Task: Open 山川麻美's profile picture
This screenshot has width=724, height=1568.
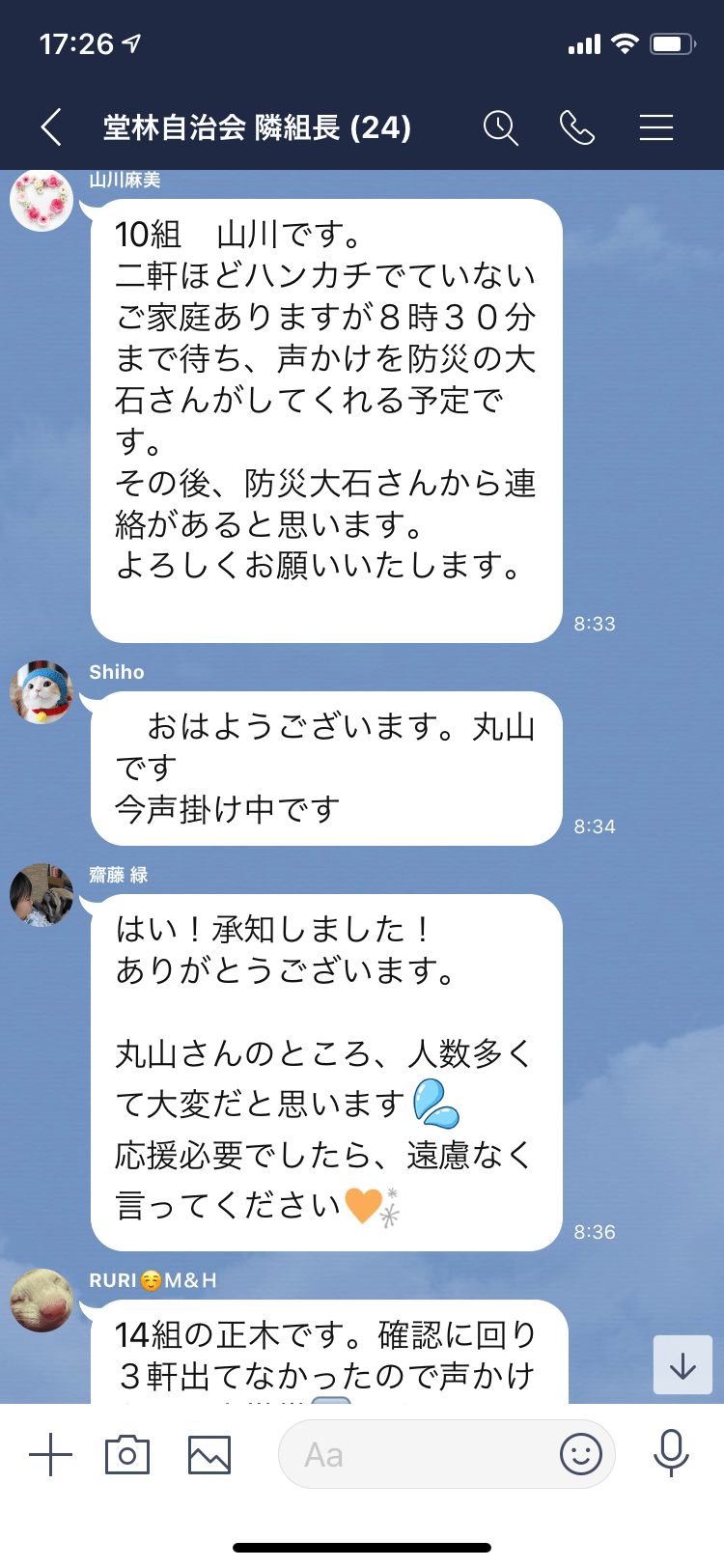Action: click(42, 201)
